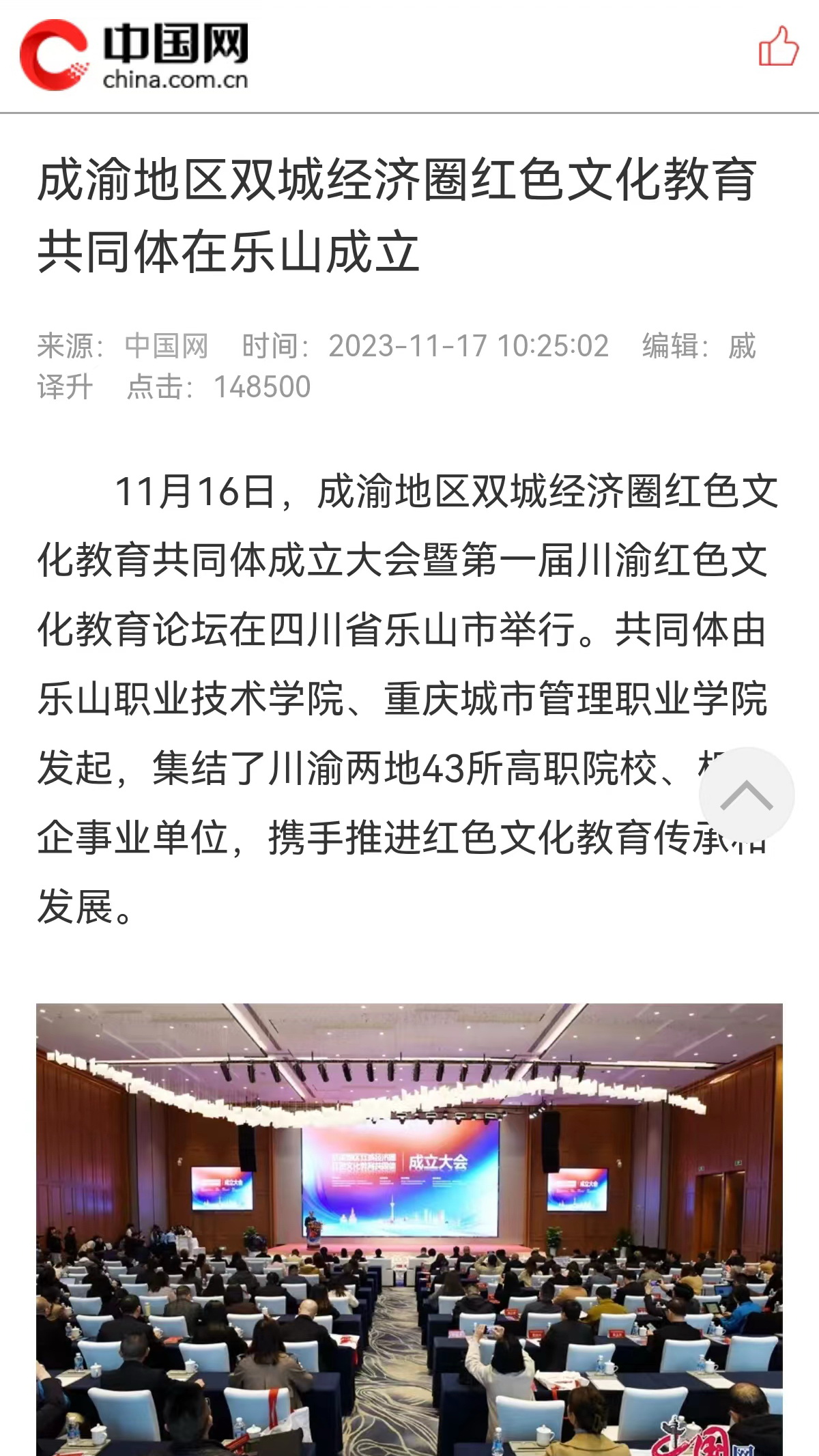
Task: Tap the back-to-top arrow button
Action: tap(747, 795)
